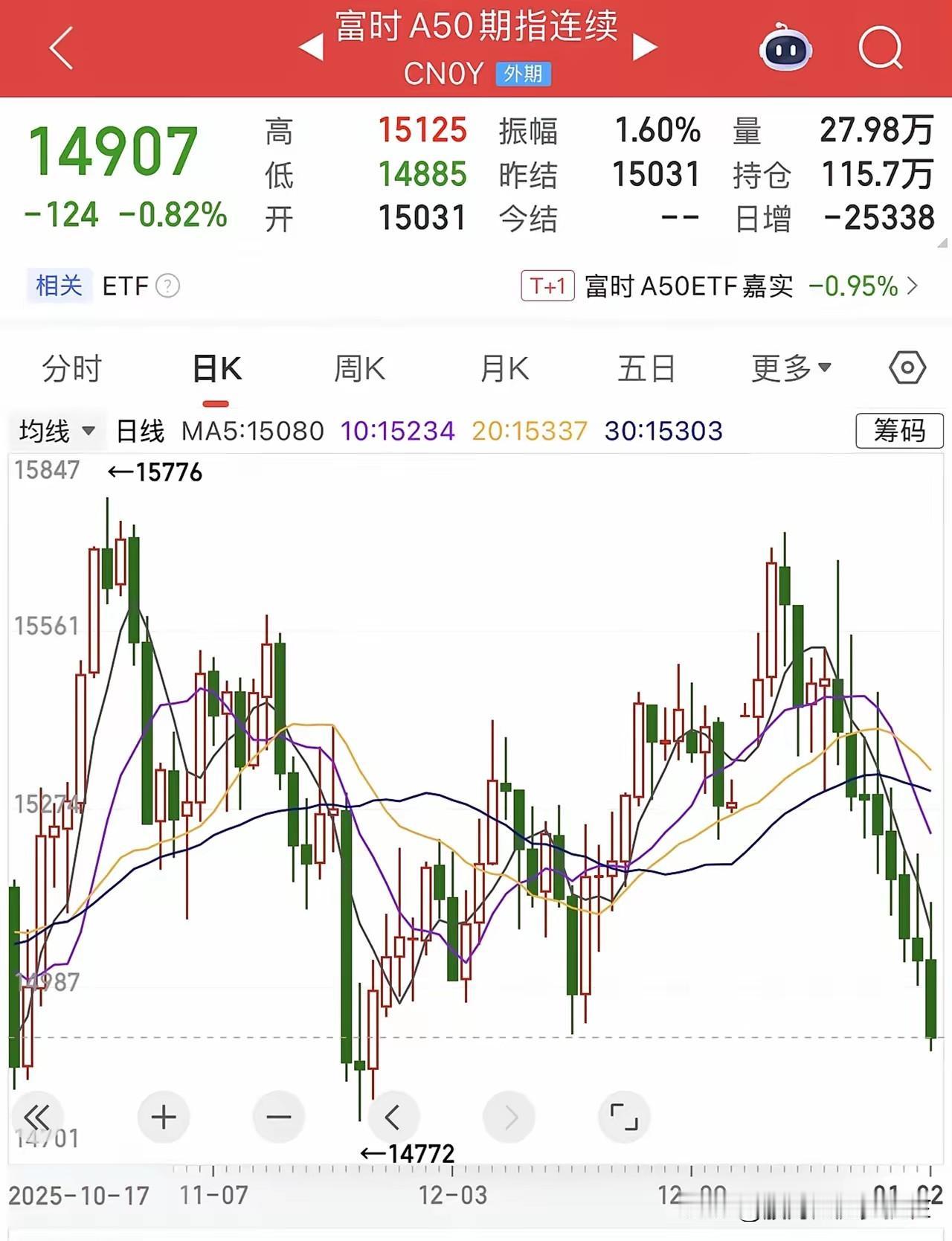Jump back with the double-left arrow icon
Screen dimensions: 952x1241
[x=39, y=1117]
